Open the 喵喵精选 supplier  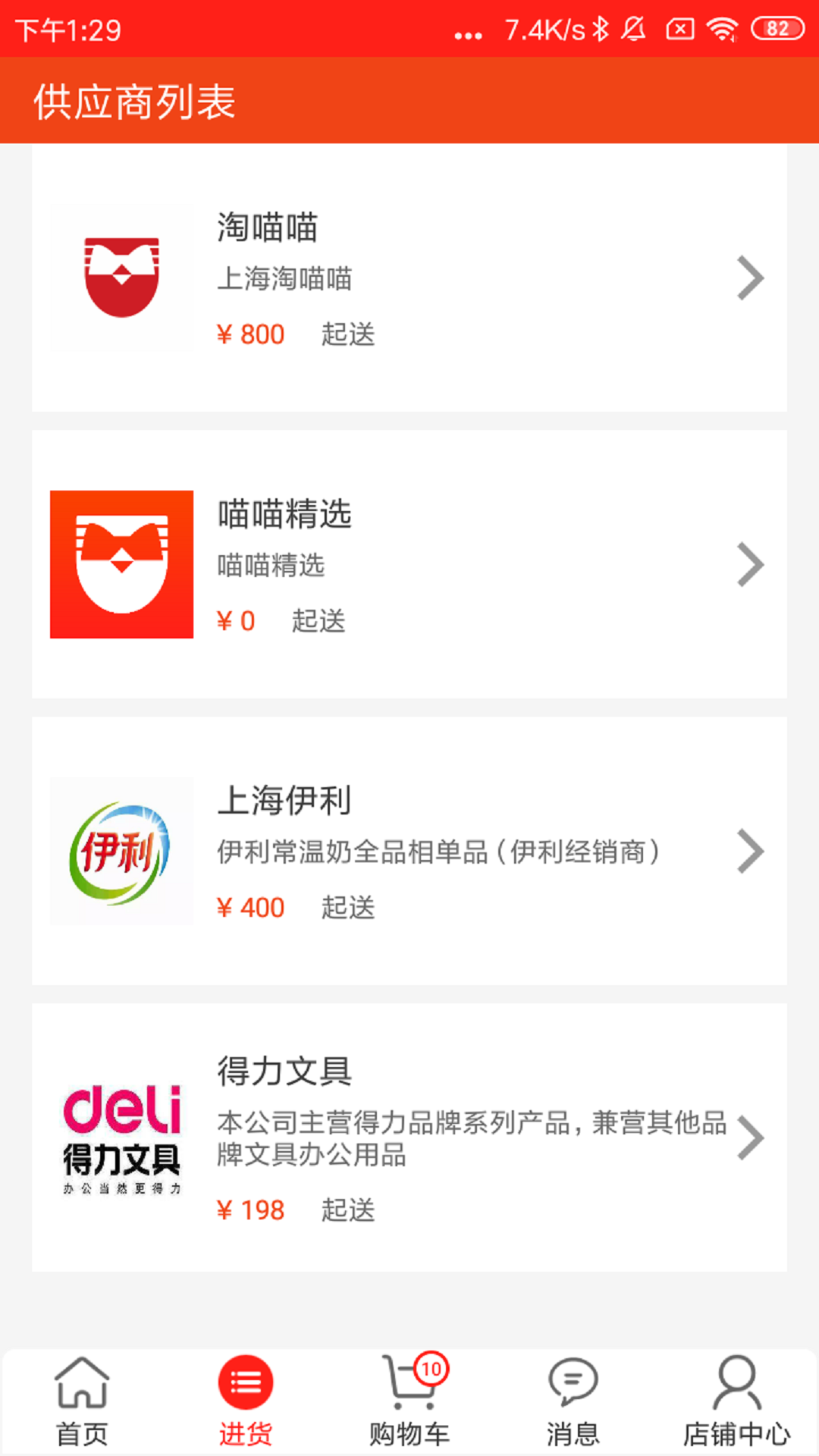409,564
